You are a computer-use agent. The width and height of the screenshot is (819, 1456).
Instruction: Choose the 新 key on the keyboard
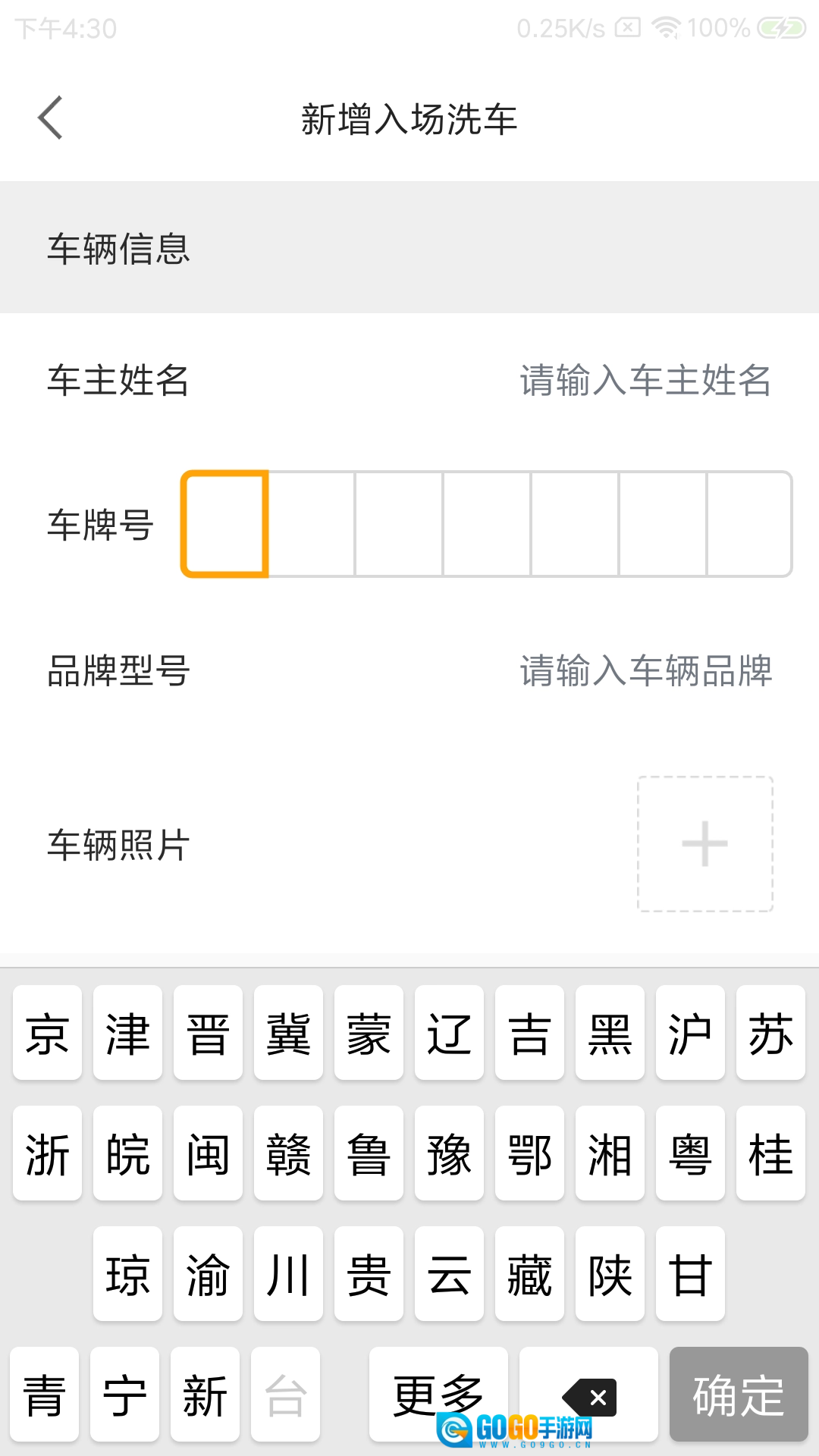205,1395
